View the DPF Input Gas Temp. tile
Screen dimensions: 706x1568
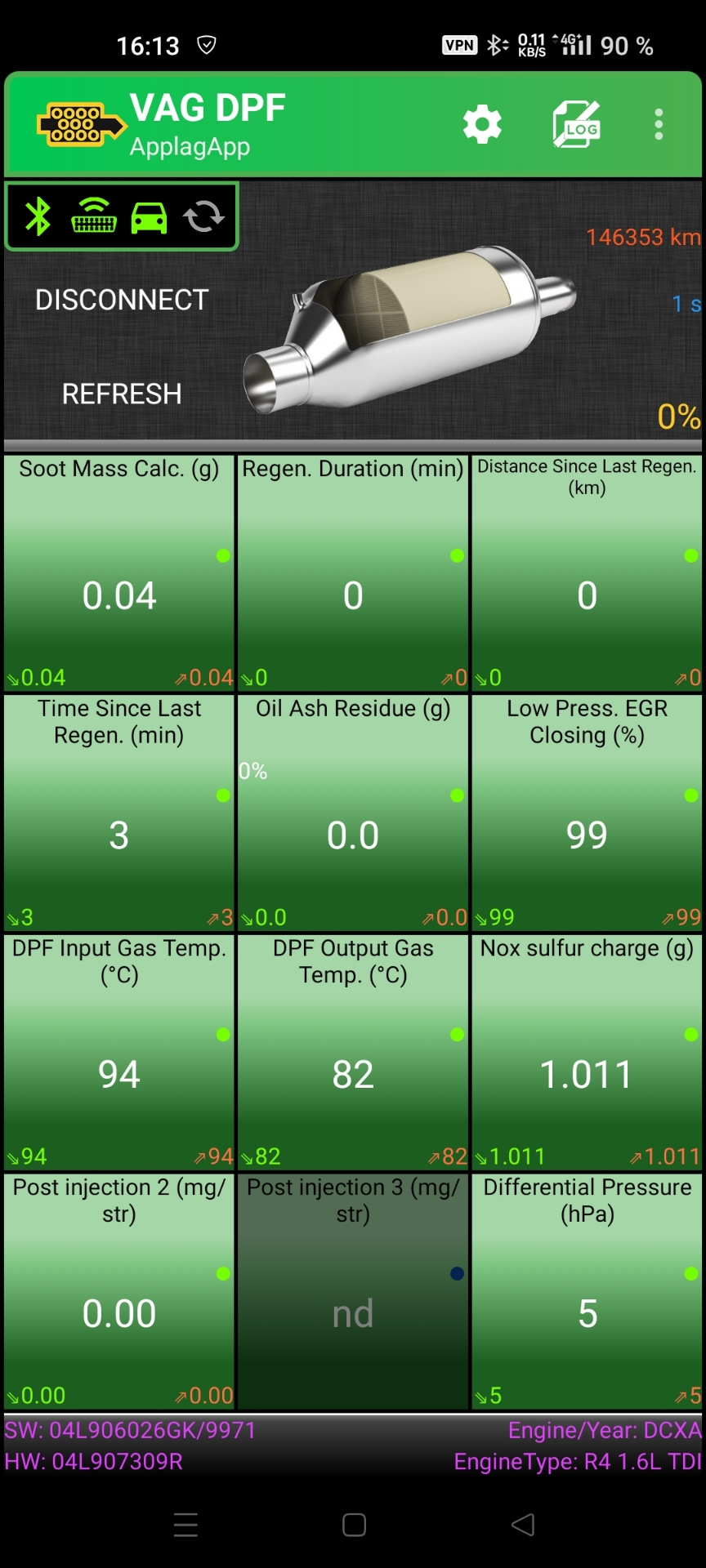point(119,1052)
